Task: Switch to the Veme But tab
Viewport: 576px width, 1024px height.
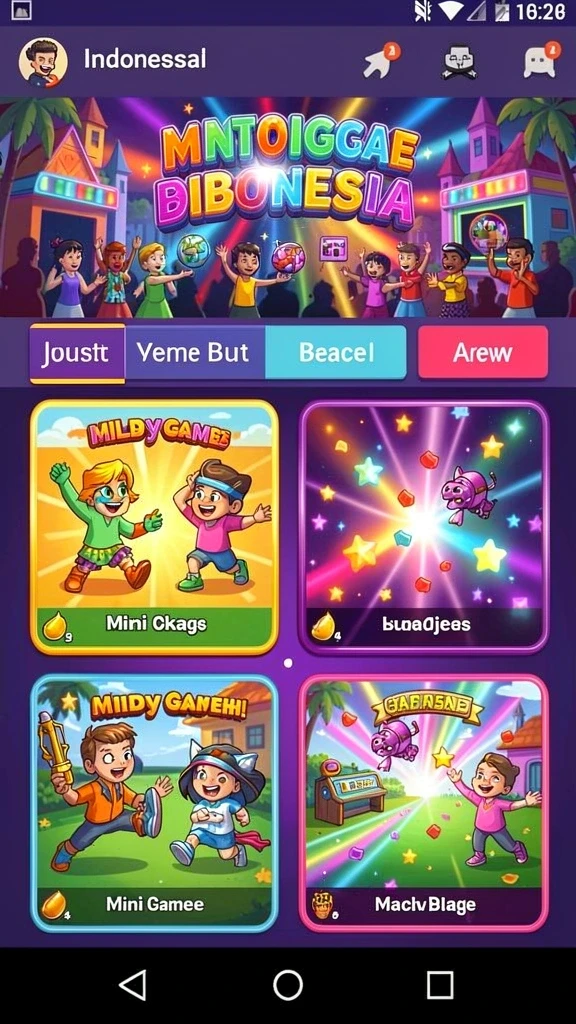Action: click(195, 353)
